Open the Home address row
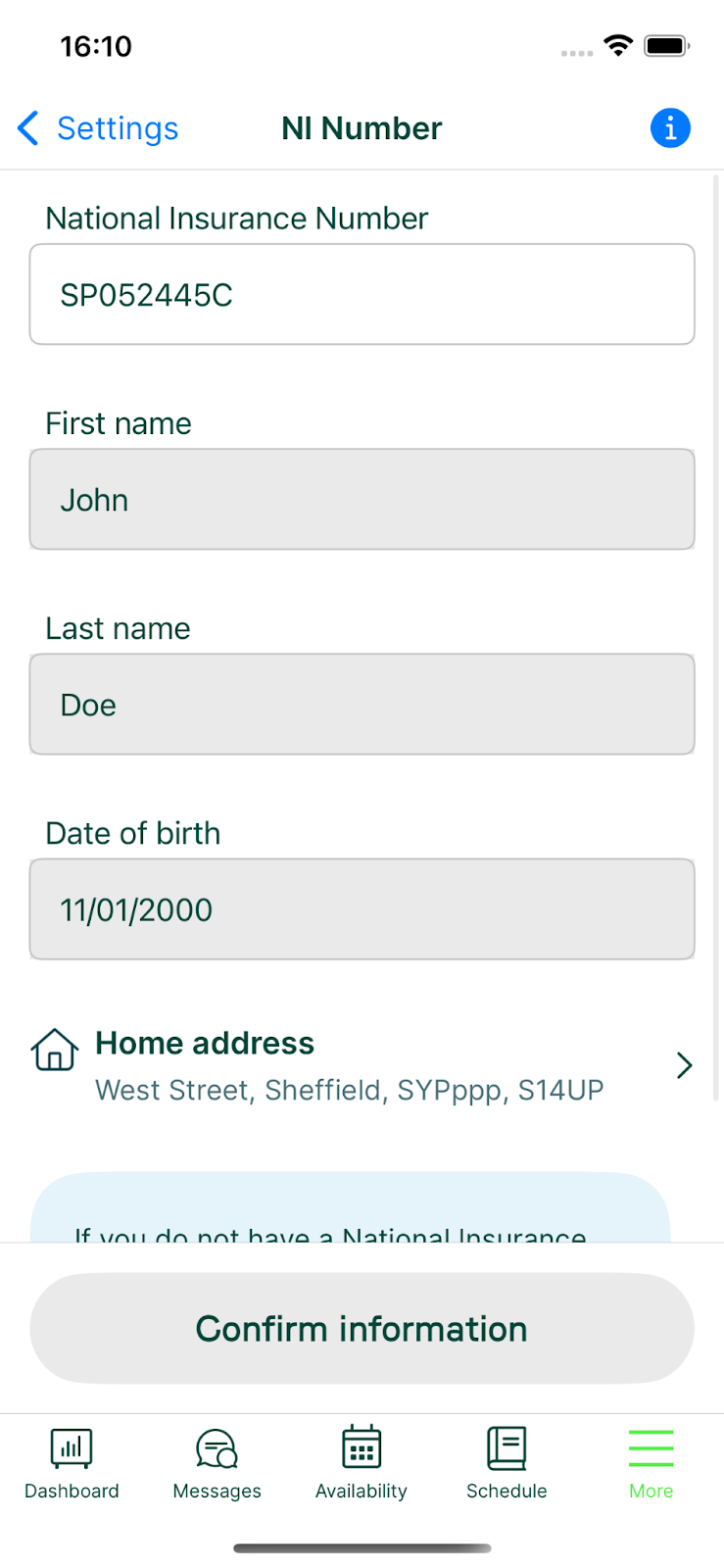724x1568 pixels. (x=362, y=1065)
